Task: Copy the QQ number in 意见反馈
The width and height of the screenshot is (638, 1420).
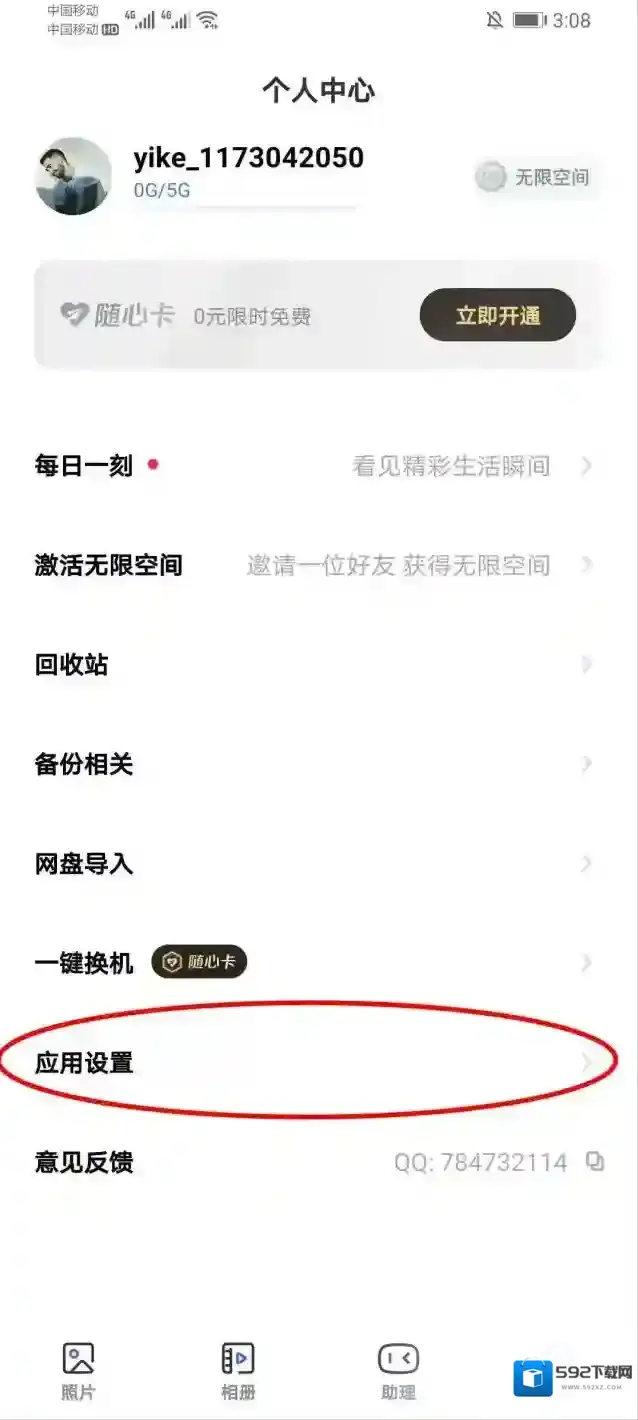Action: [595, 1162]
